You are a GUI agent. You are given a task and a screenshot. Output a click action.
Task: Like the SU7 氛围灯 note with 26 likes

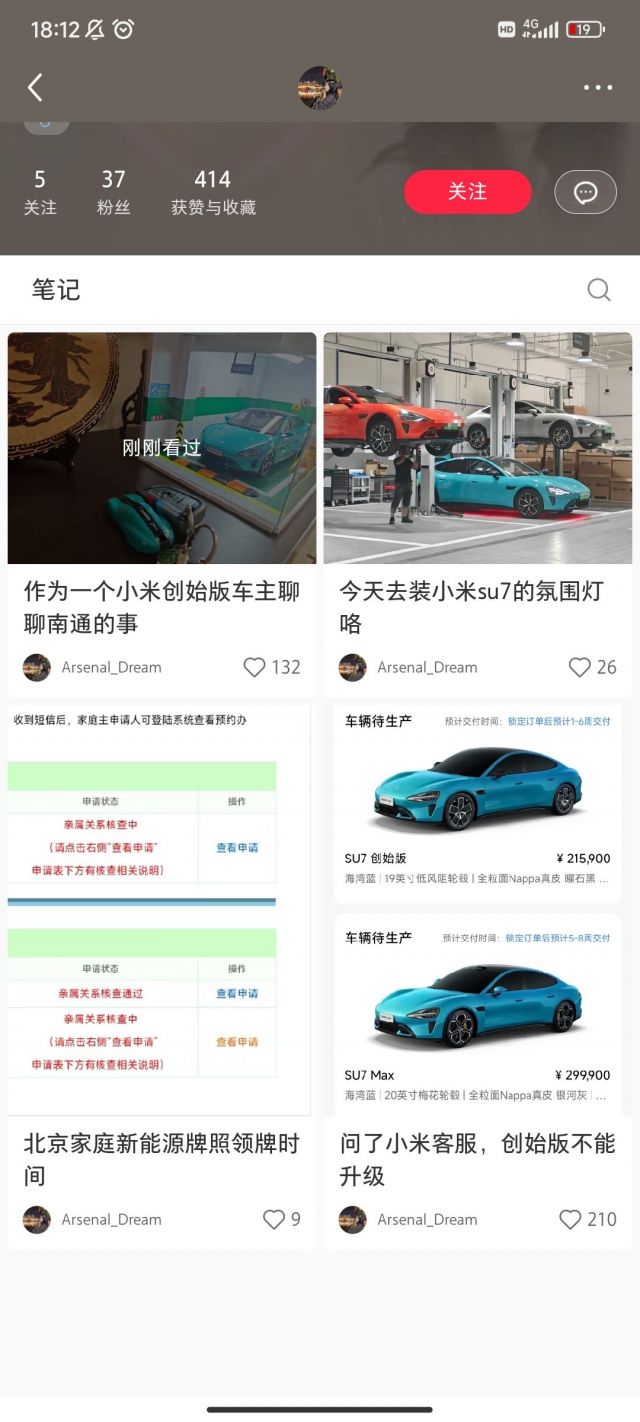(x=579, y=667)
